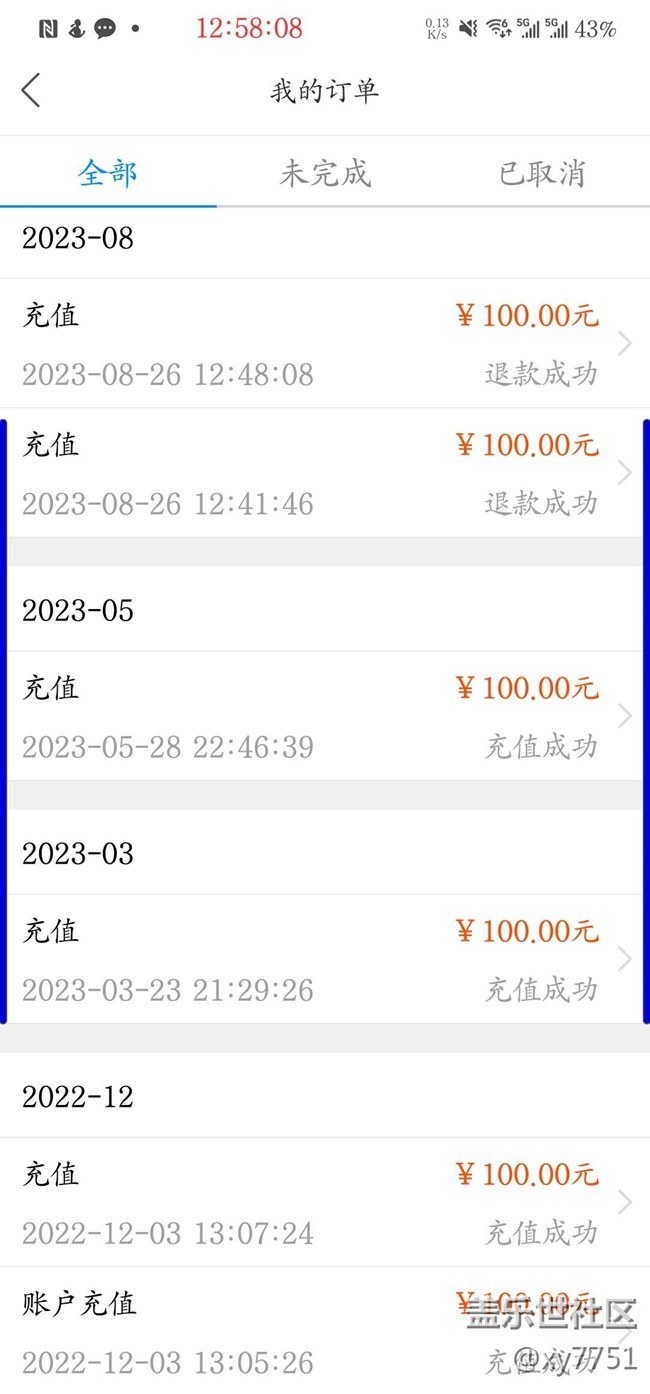Open recharge order from 2022-12-03 13:07:24
650x1394 pixels.
pyautogui.click(x=325, y=1202)
